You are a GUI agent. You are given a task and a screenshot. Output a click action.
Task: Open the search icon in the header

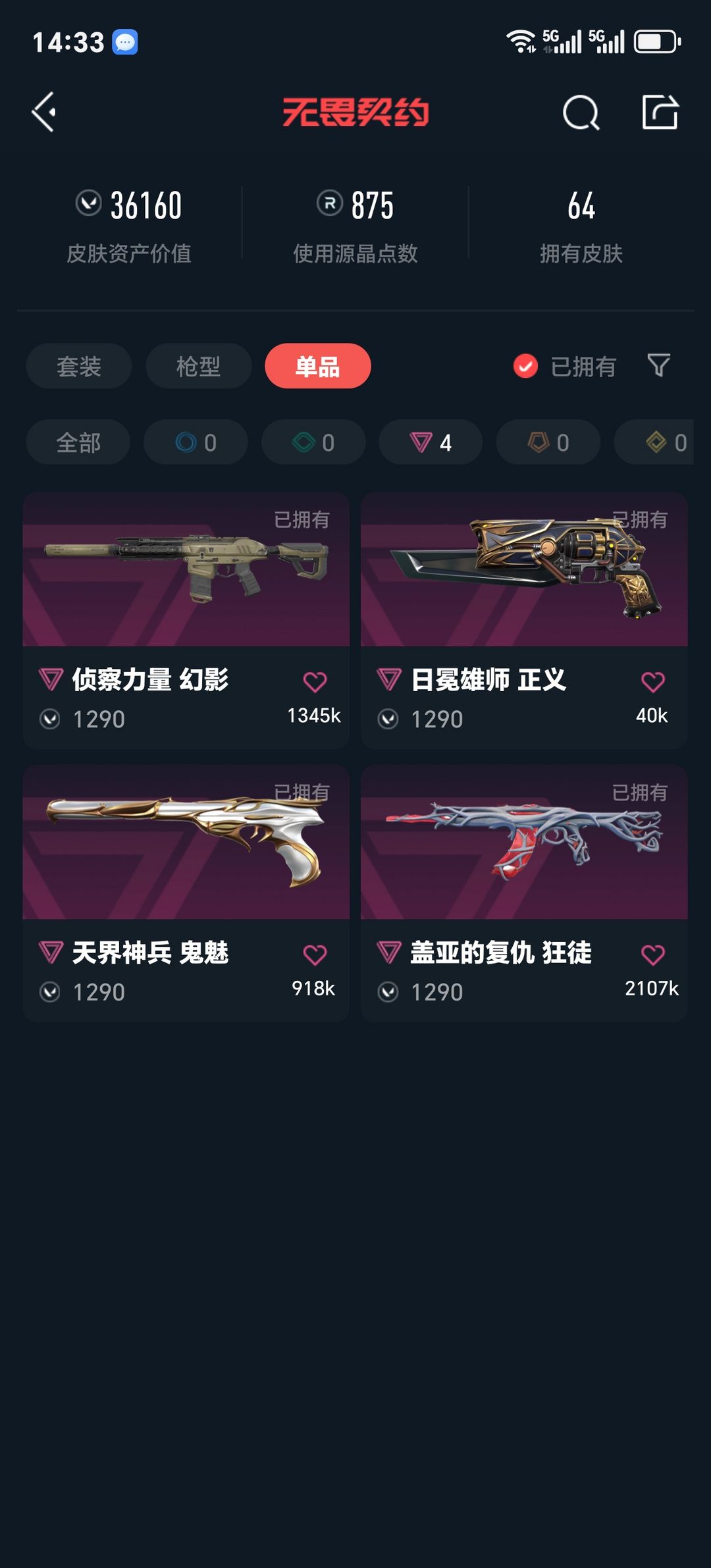click(581, 113)
